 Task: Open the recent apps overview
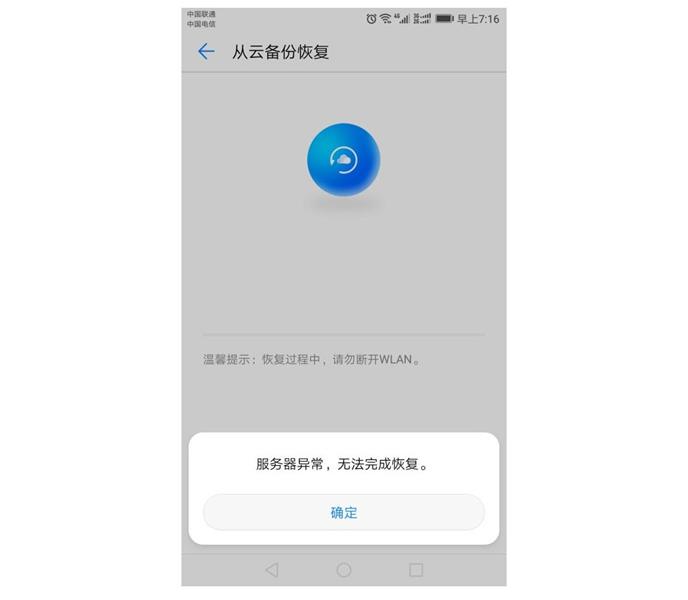(416, 570)
